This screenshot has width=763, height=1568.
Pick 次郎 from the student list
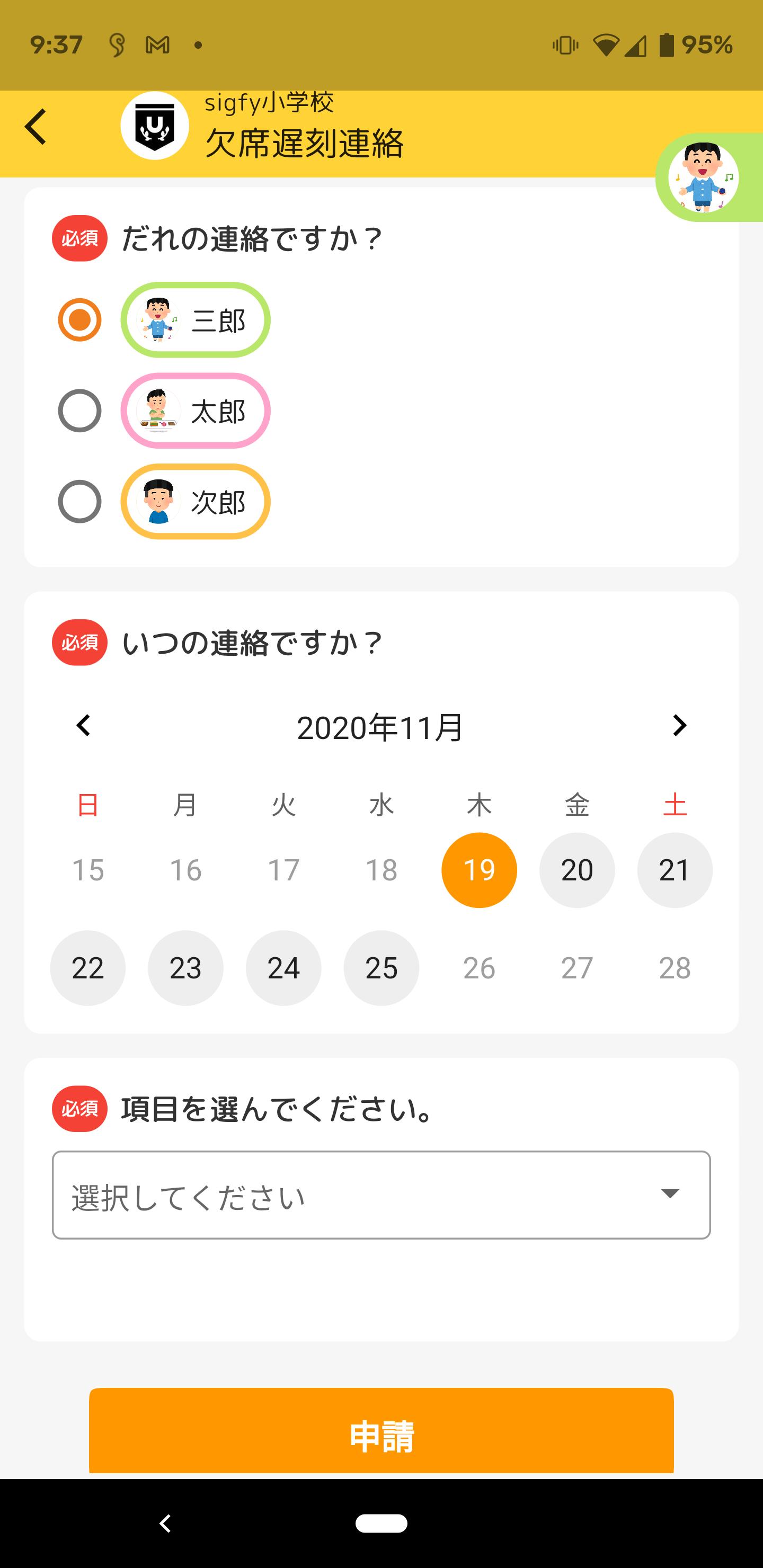pyautogui.click(x=80, y=502)
